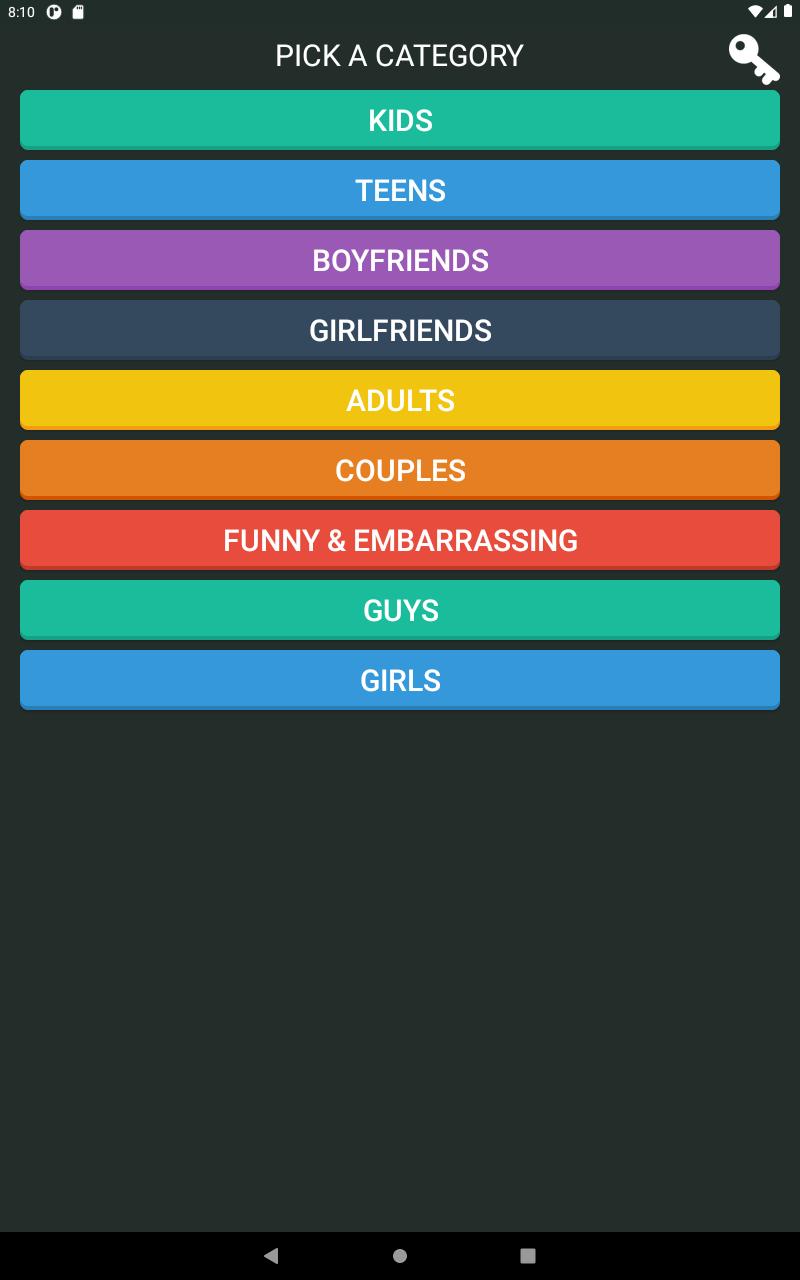Choose Funny & Embarrassing category

pos(400,540)
